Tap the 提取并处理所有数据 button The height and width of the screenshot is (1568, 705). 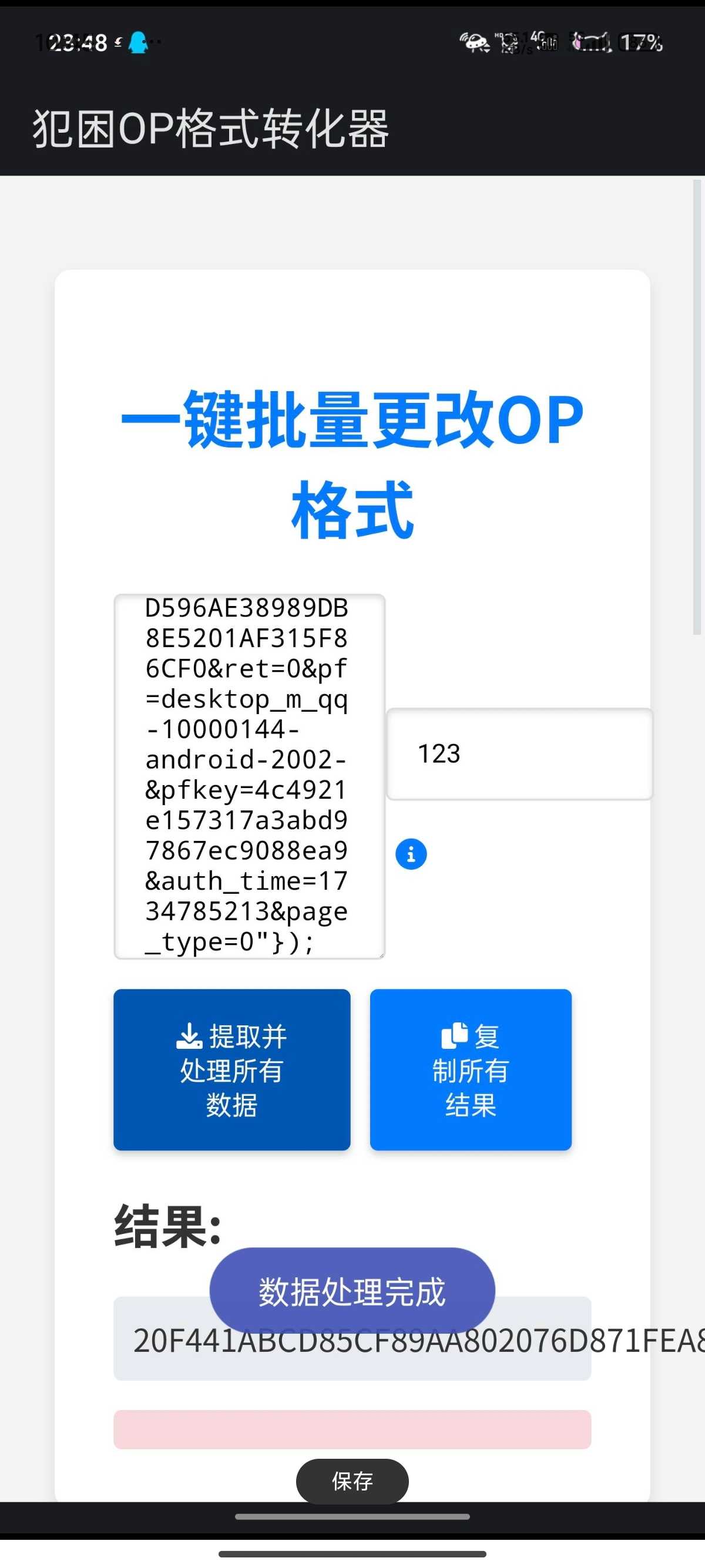pos(232,1069)
